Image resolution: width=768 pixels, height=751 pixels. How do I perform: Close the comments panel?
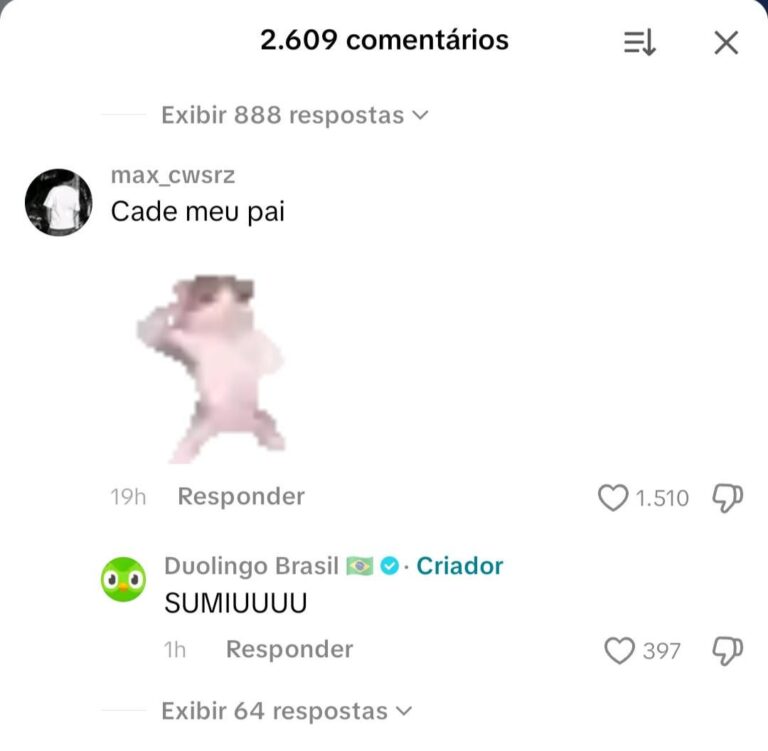726,42
